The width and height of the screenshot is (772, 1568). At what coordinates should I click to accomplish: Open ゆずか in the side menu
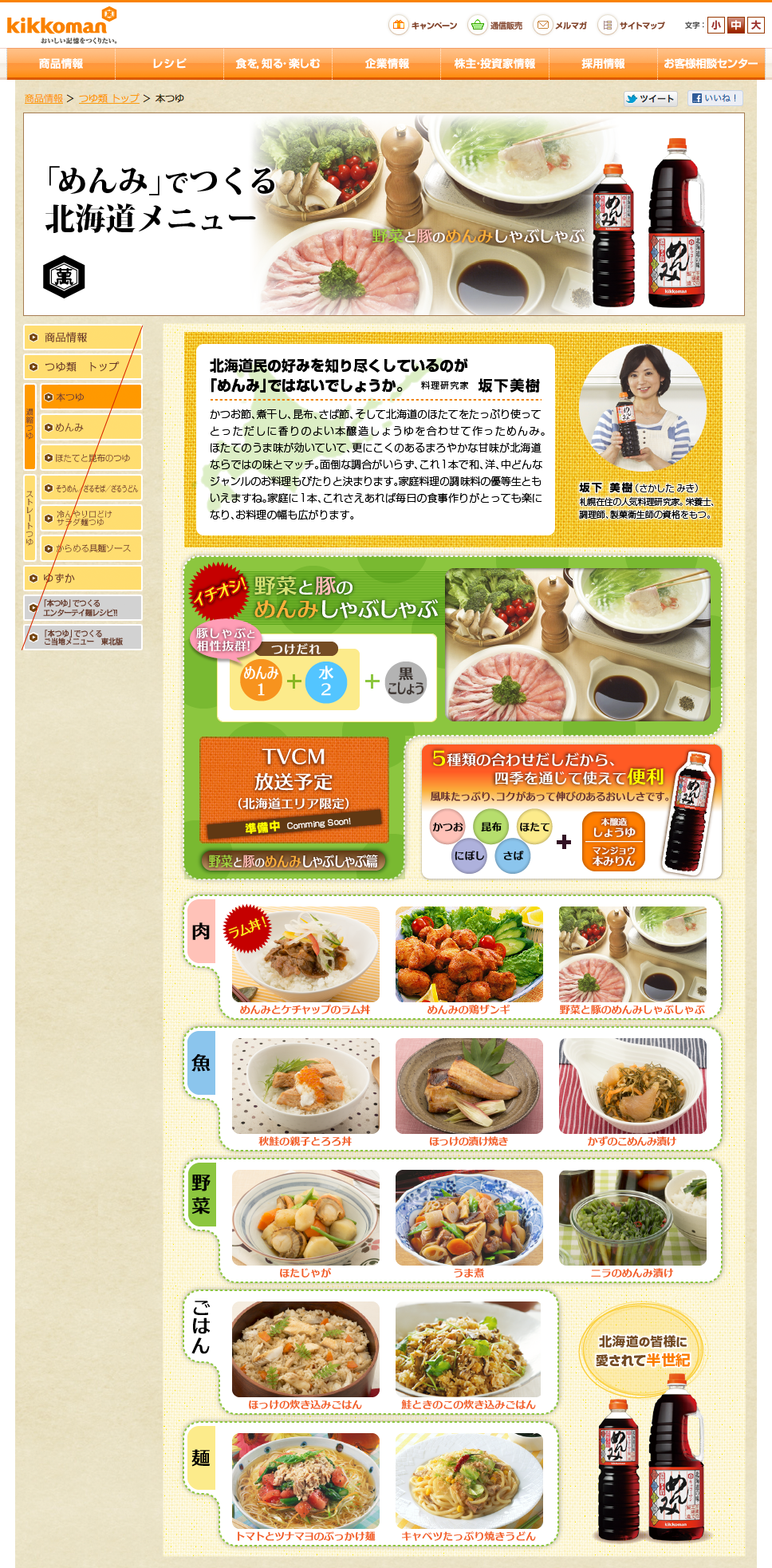click(83, 578)
